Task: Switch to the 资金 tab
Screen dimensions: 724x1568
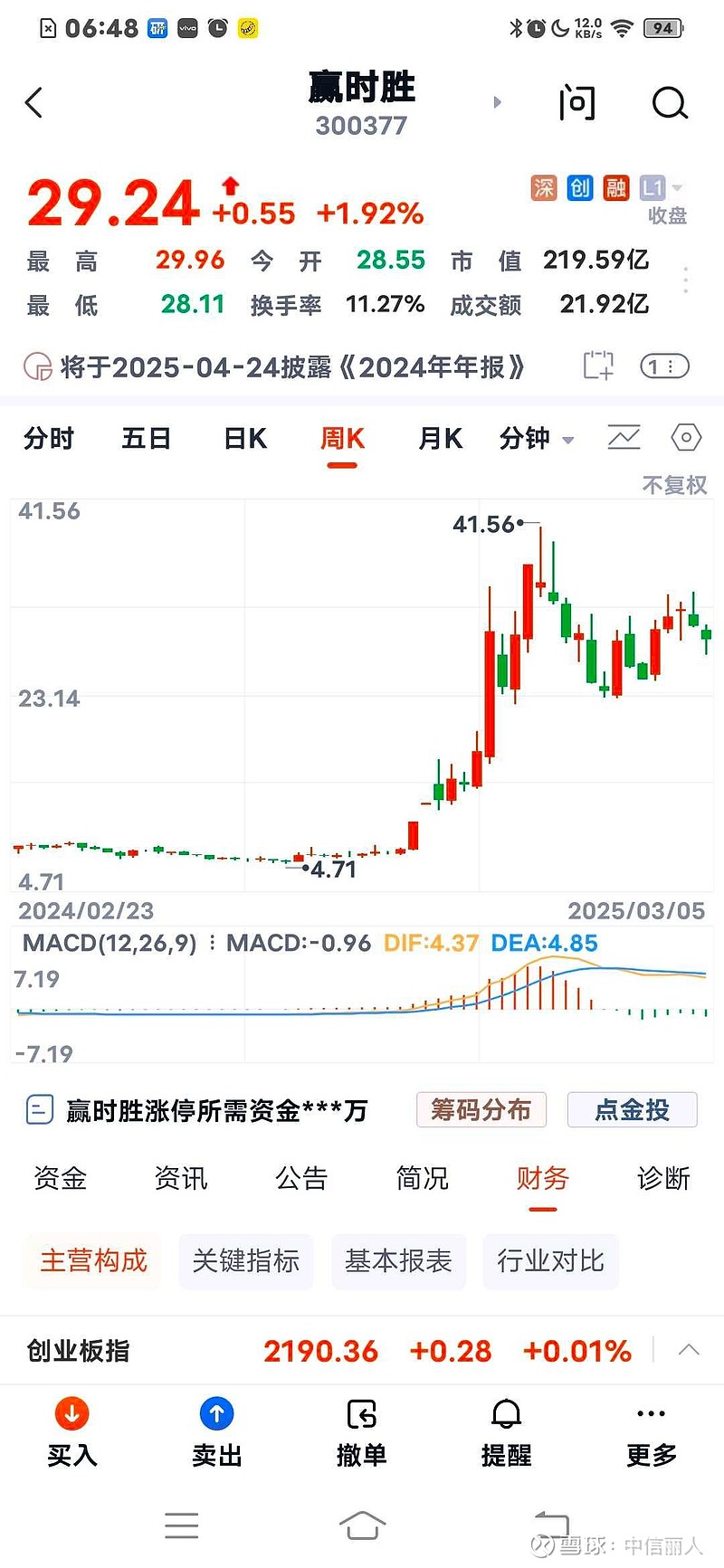Action: [x=60, y=1178]
